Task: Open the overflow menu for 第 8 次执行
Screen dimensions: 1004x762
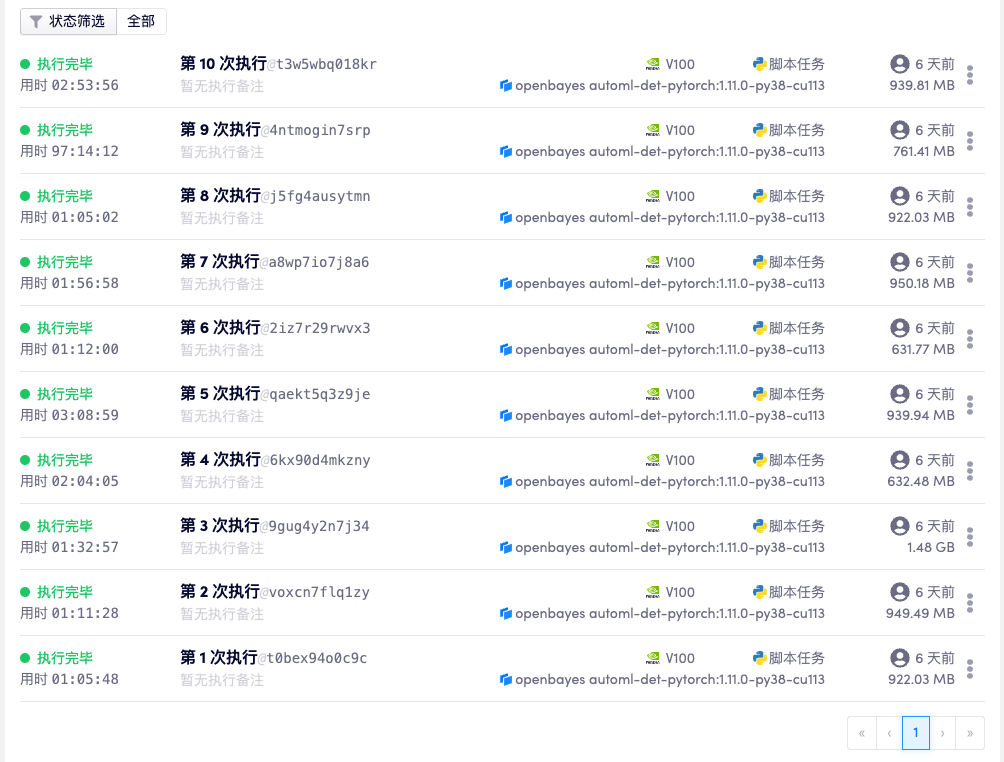Action: pyautogui.click(x=969, y=207)
